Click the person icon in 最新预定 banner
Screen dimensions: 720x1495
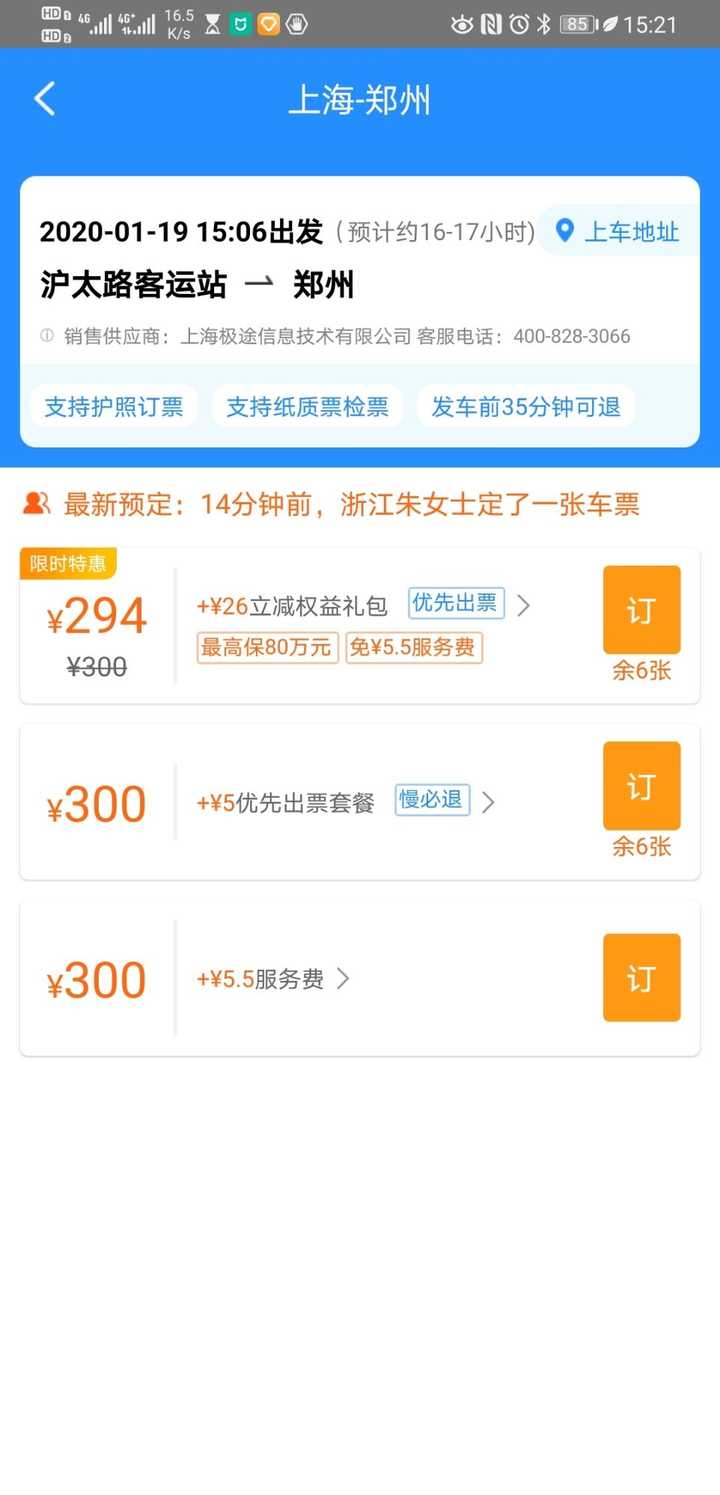(36, 504)
